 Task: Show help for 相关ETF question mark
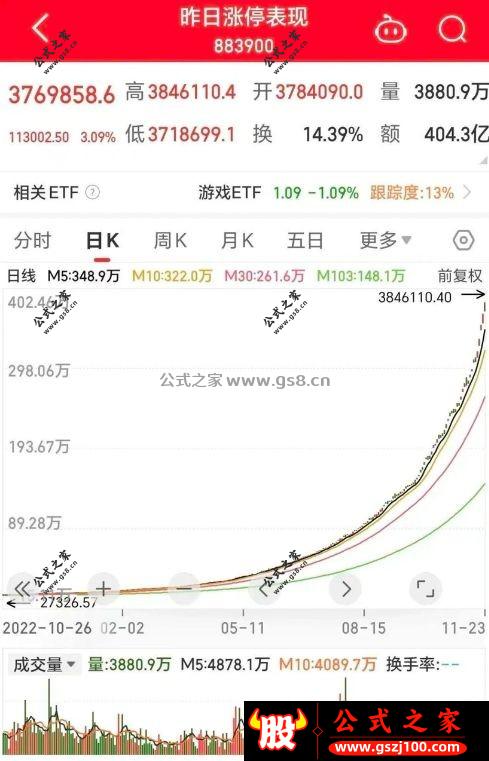pyautogui.click(x=92, y=193)
